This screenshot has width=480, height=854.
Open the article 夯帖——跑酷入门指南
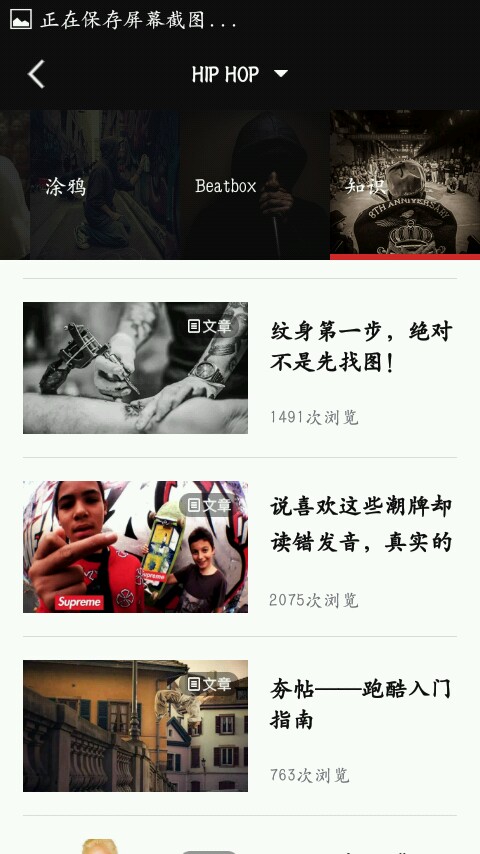[240, 726]
